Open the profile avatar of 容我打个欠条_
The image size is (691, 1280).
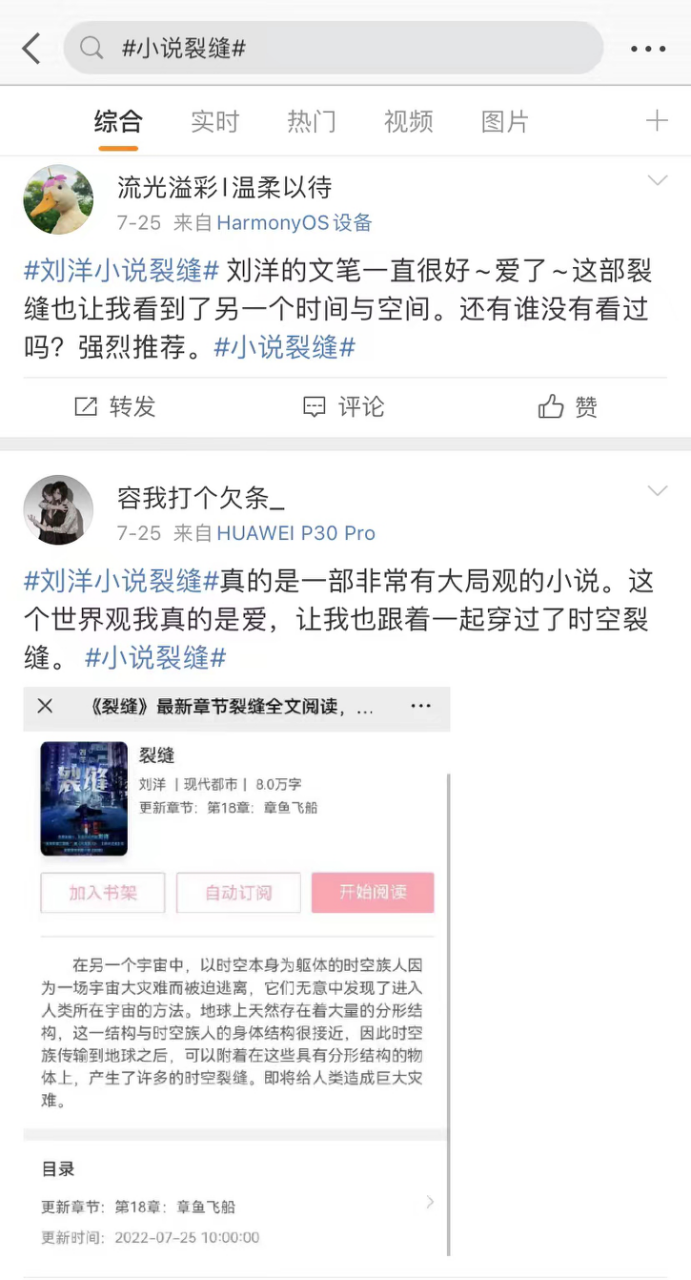tap(58, 510)
